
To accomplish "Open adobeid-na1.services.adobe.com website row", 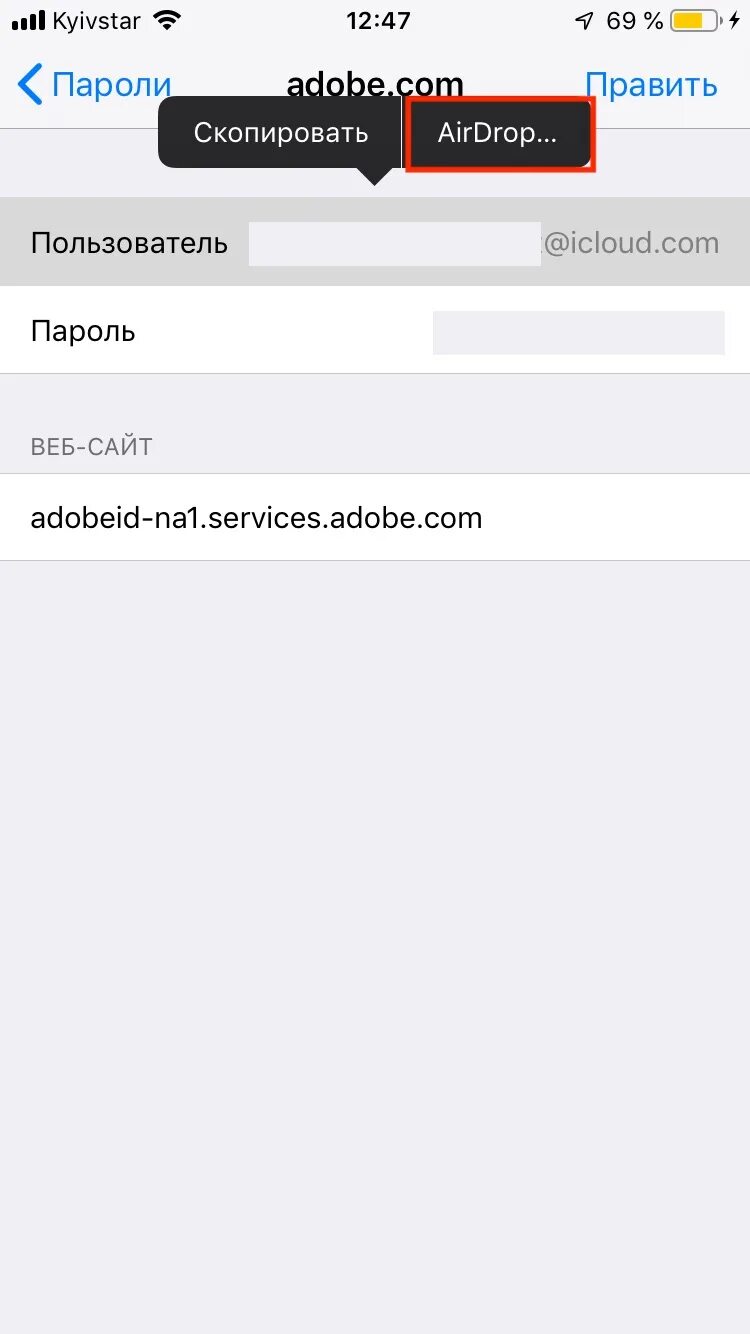I will click(375, 517).
